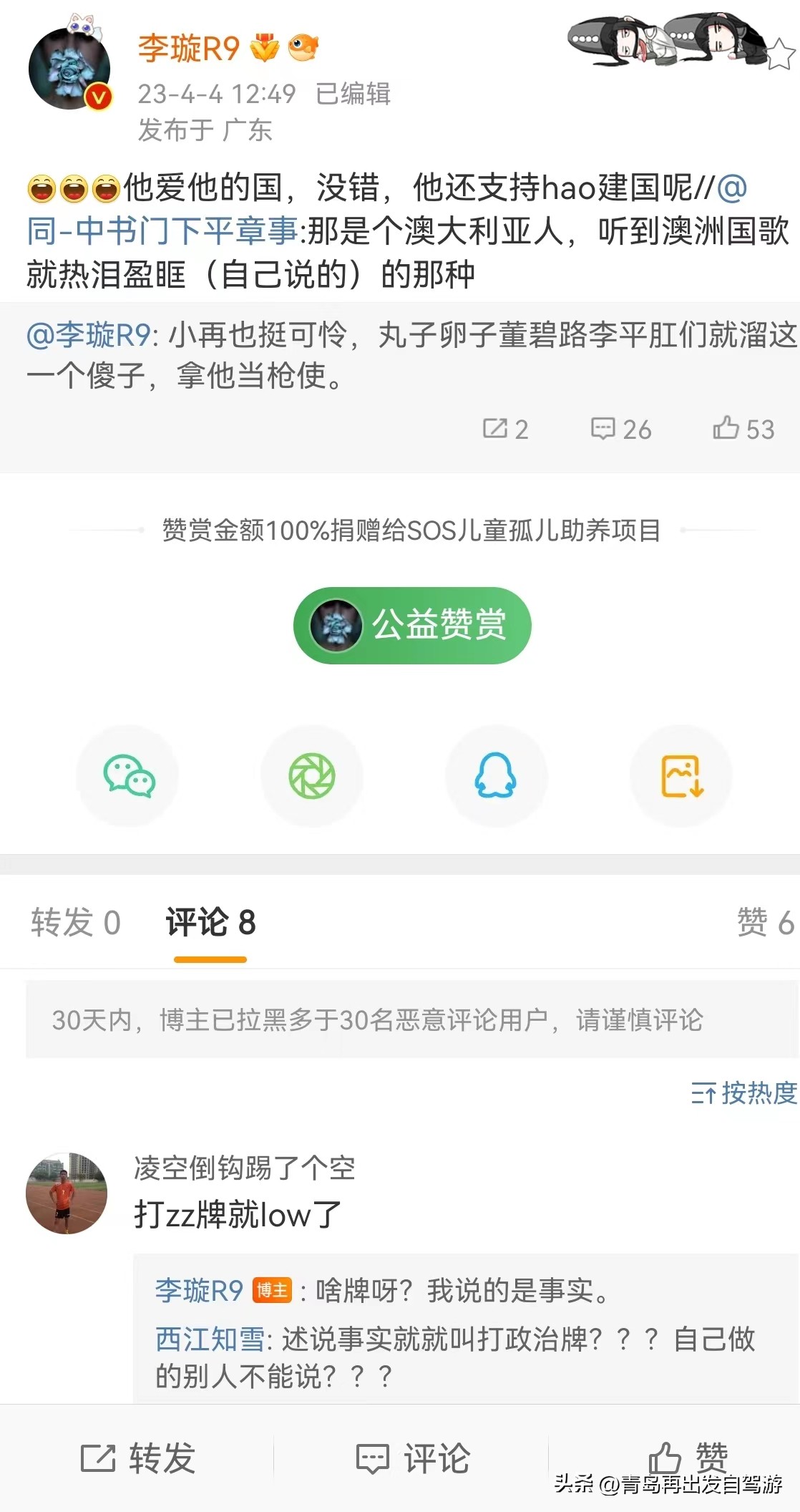Open the QQ share icon
The width and height of the screenshot is (800, 1512).
(496, 775)
